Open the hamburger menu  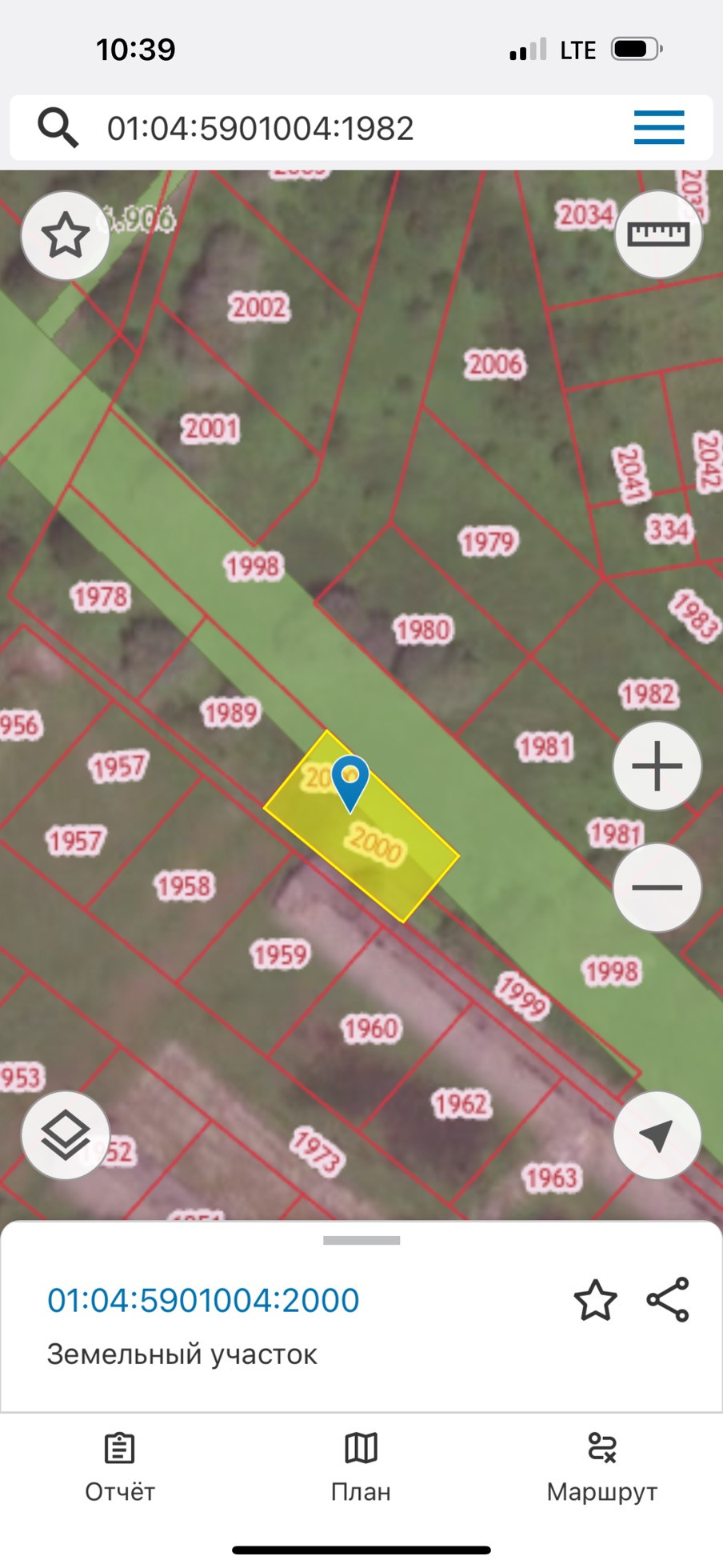659,128
